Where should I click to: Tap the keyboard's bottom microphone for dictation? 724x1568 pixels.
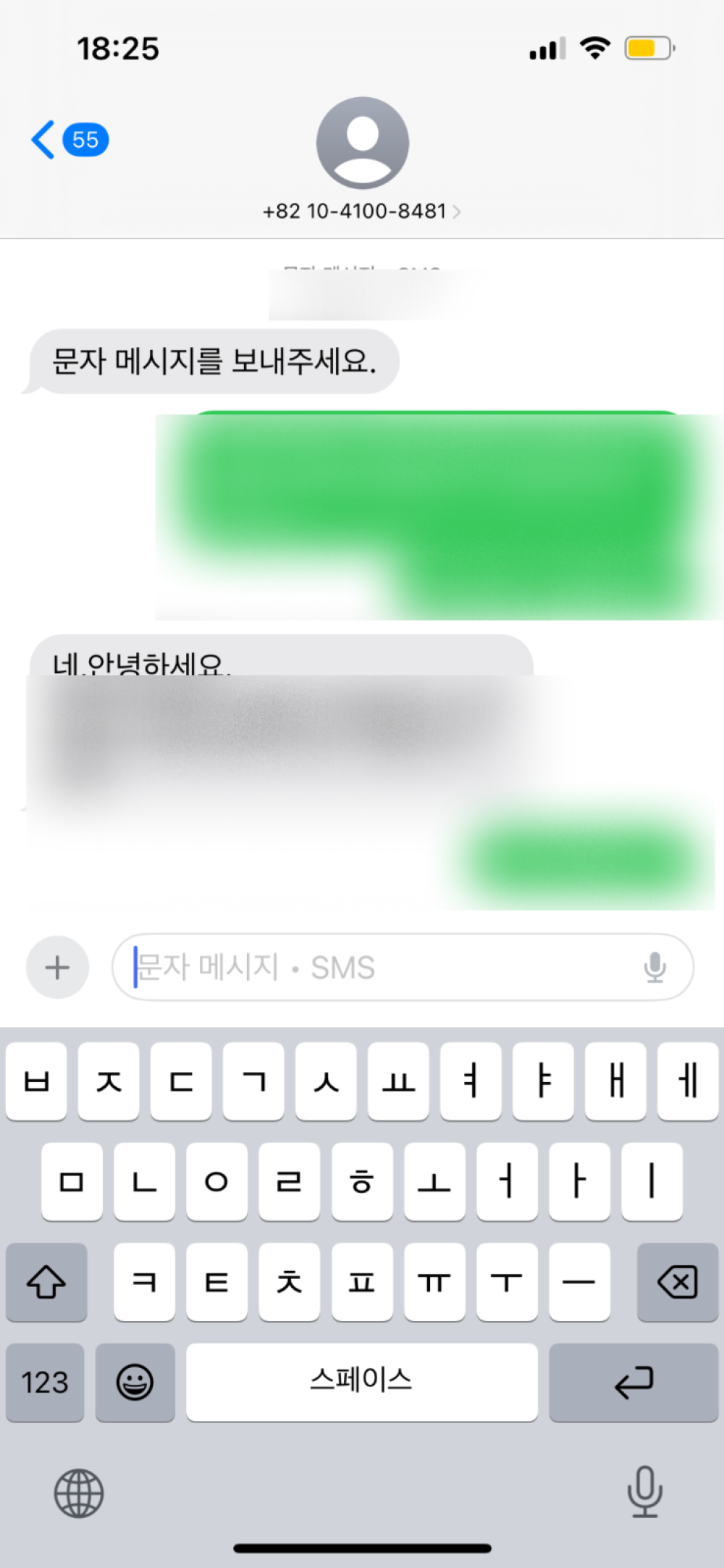click(644, 1492)
